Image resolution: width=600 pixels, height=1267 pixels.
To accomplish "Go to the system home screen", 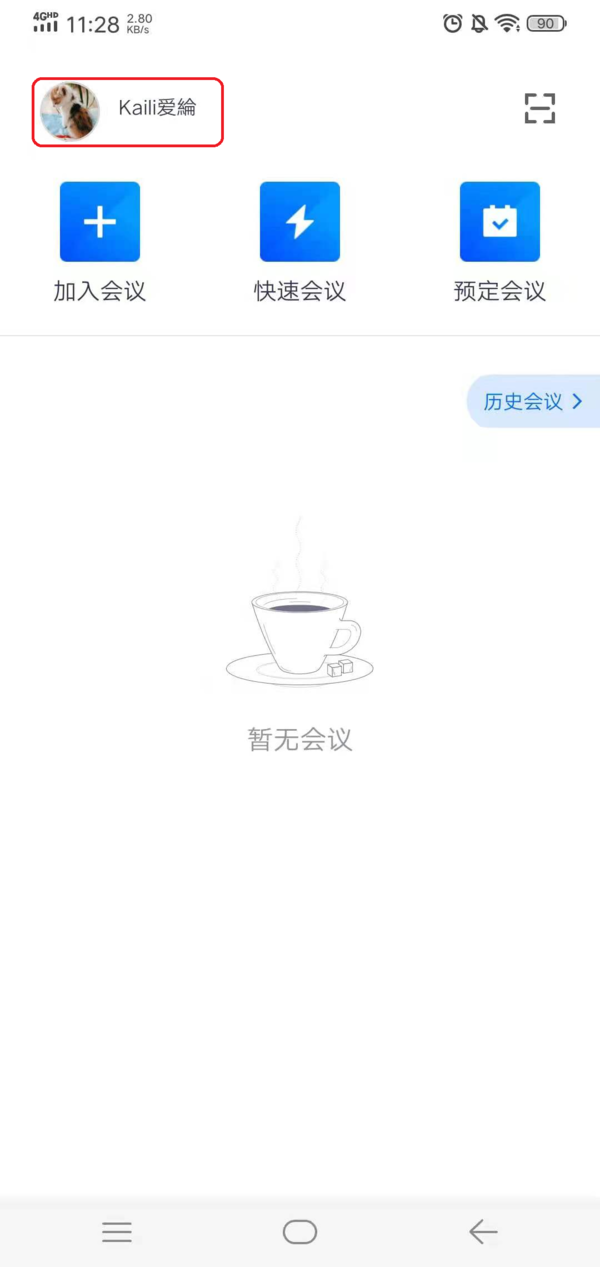I will pos(300,1232).
